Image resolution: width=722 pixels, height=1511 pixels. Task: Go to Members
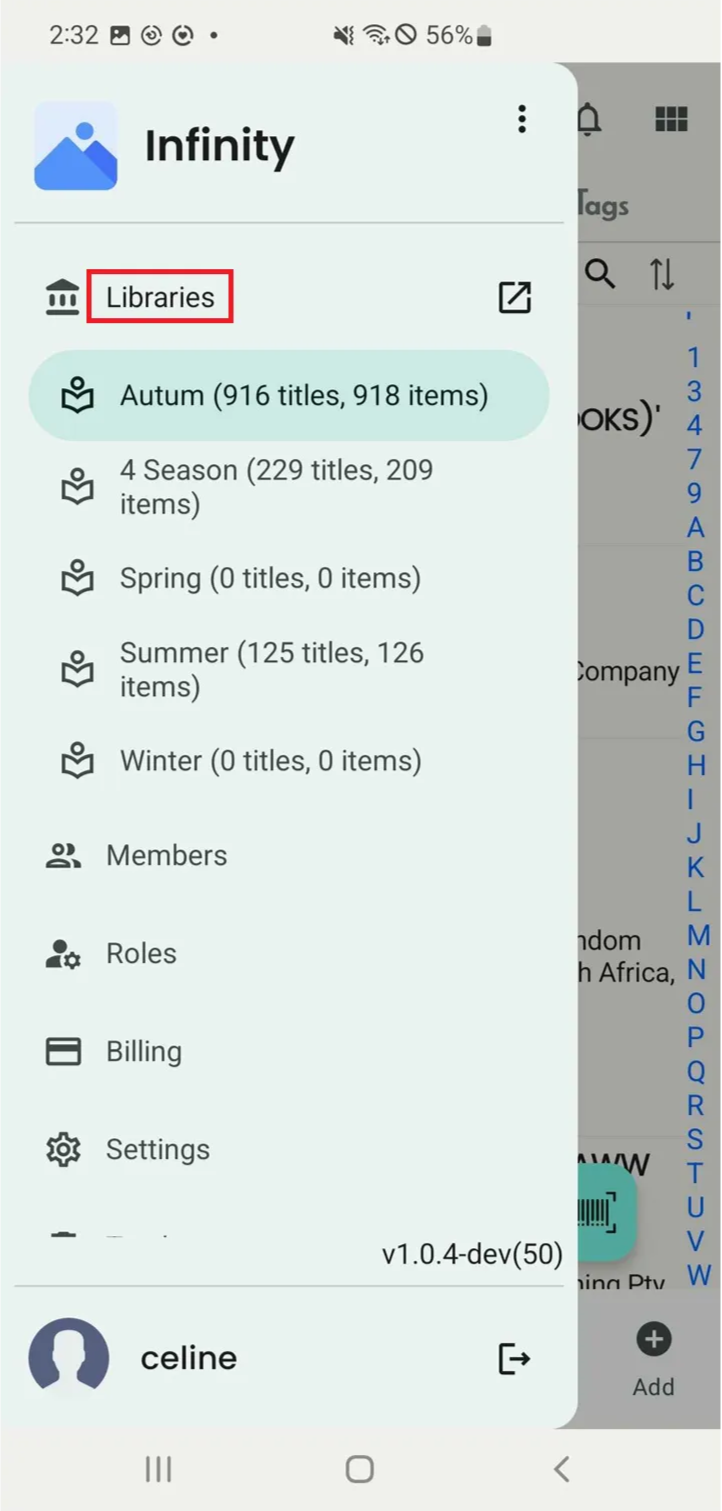coord(289,856)
